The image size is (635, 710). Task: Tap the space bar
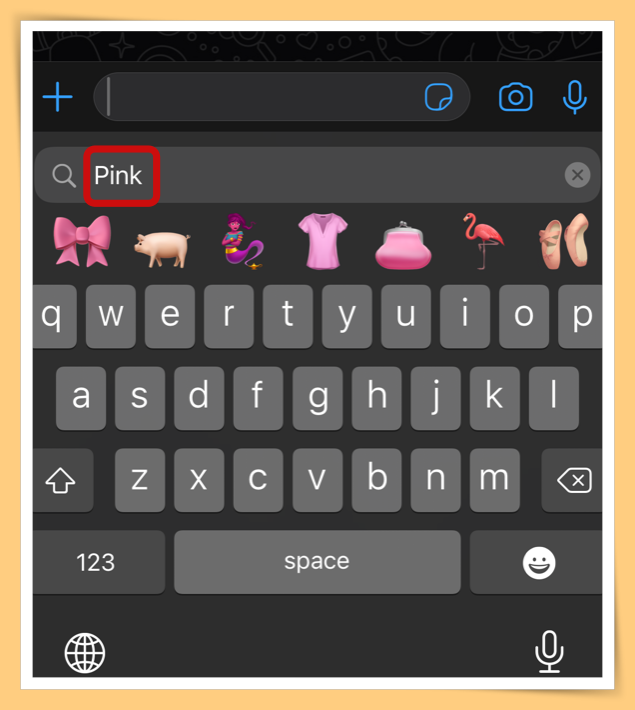click(x=317, y=562)
